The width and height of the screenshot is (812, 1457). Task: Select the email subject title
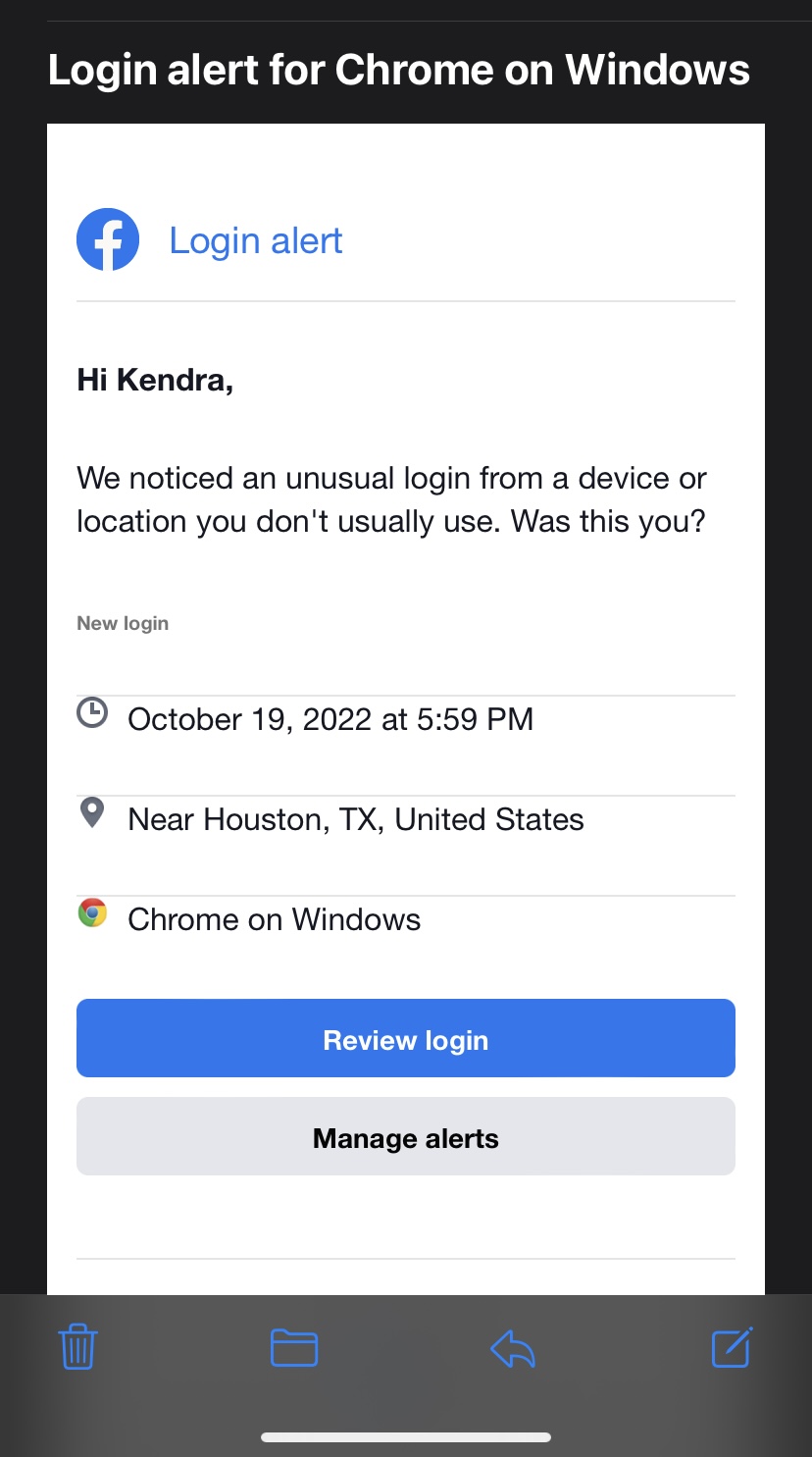click(x=399, y=69)
